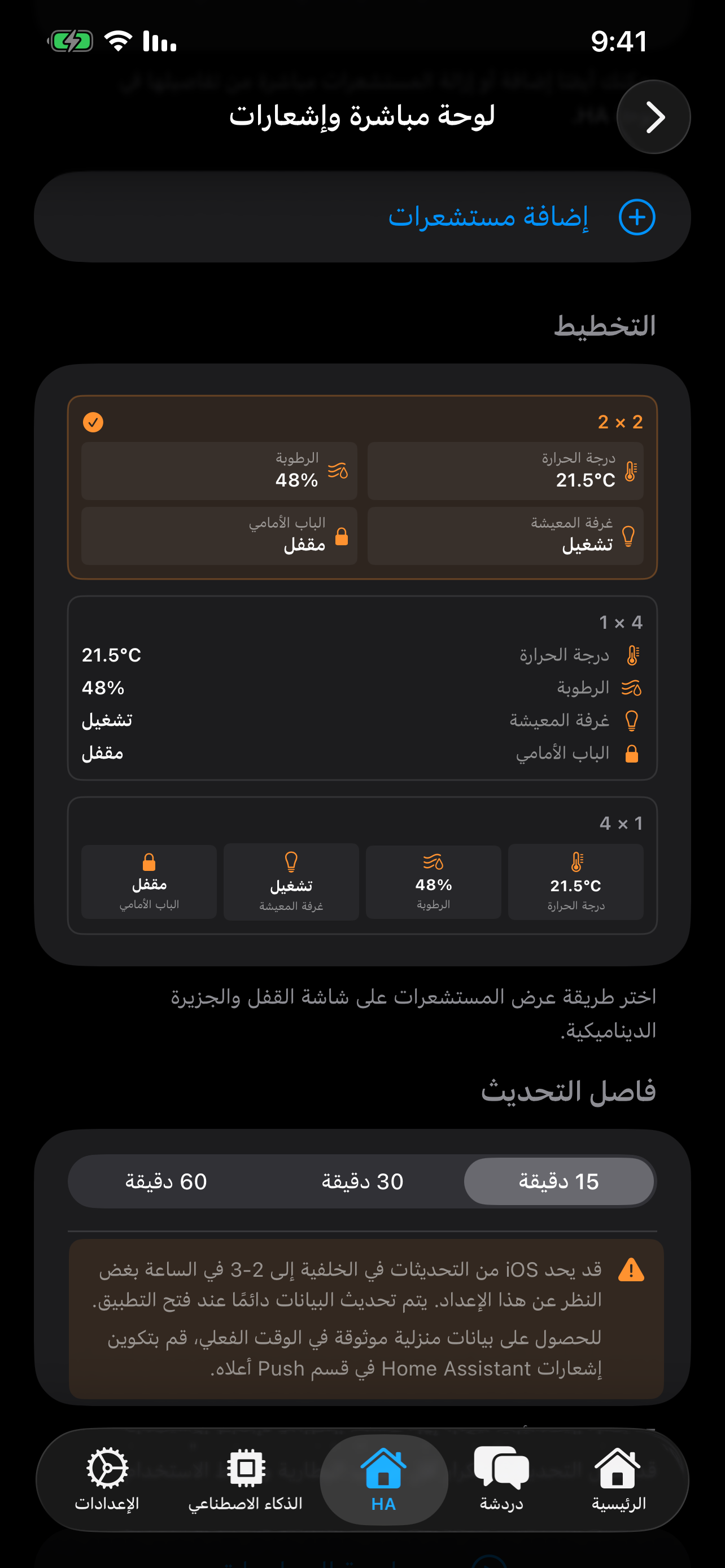Go back using the chevron at top
The height and width of the screenshot is (1568, 725).
coord(653,117)
